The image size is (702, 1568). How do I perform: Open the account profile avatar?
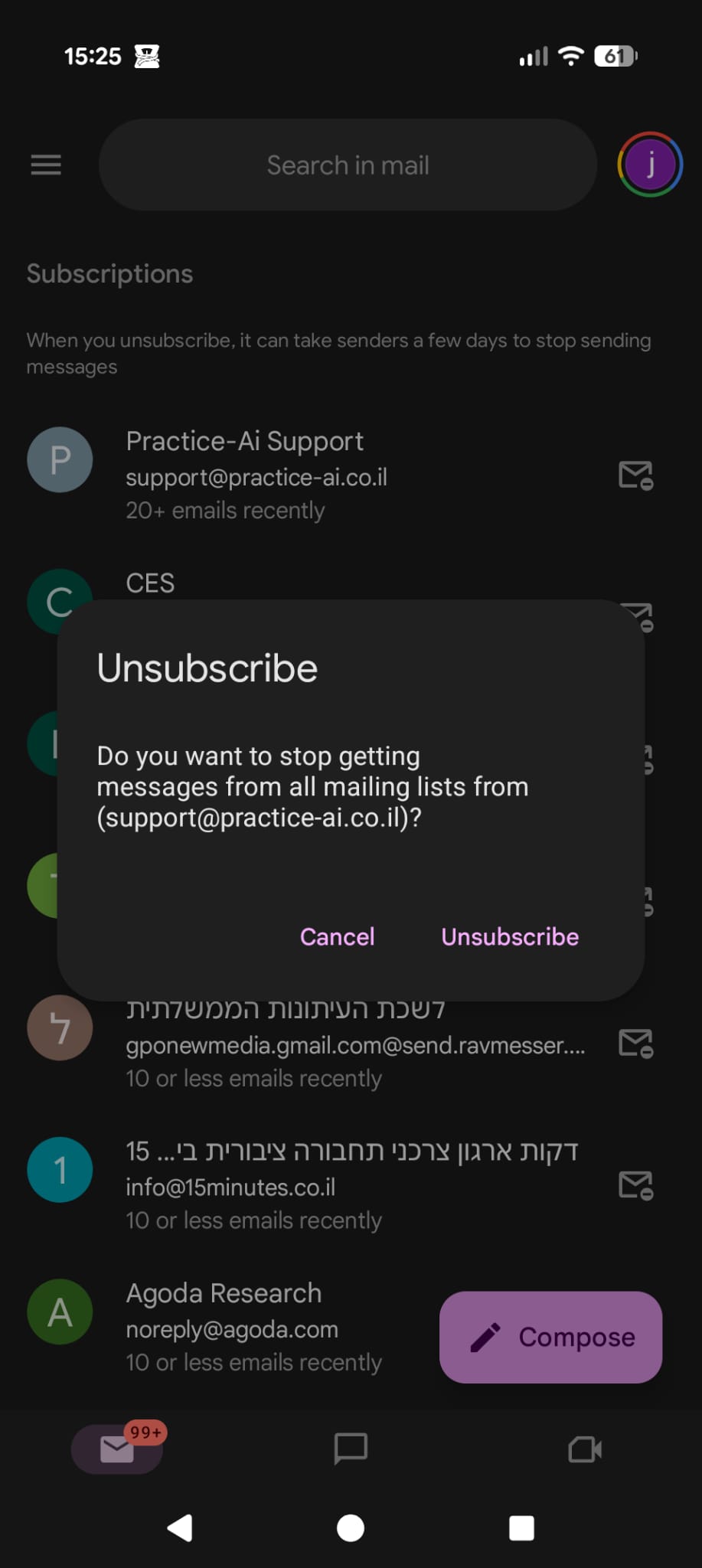(650, 165)
